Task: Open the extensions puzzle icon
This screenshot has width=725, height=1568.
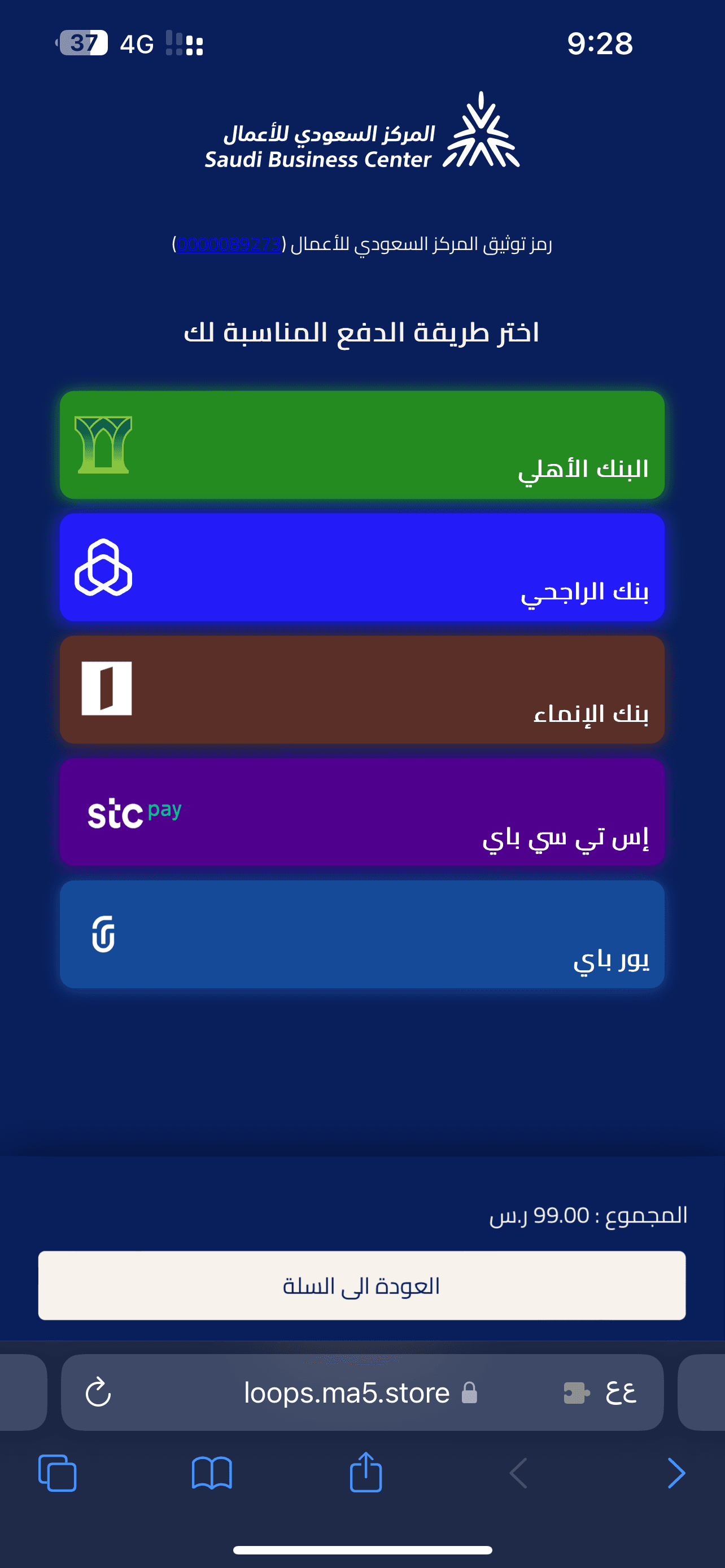Action: 576,1392
